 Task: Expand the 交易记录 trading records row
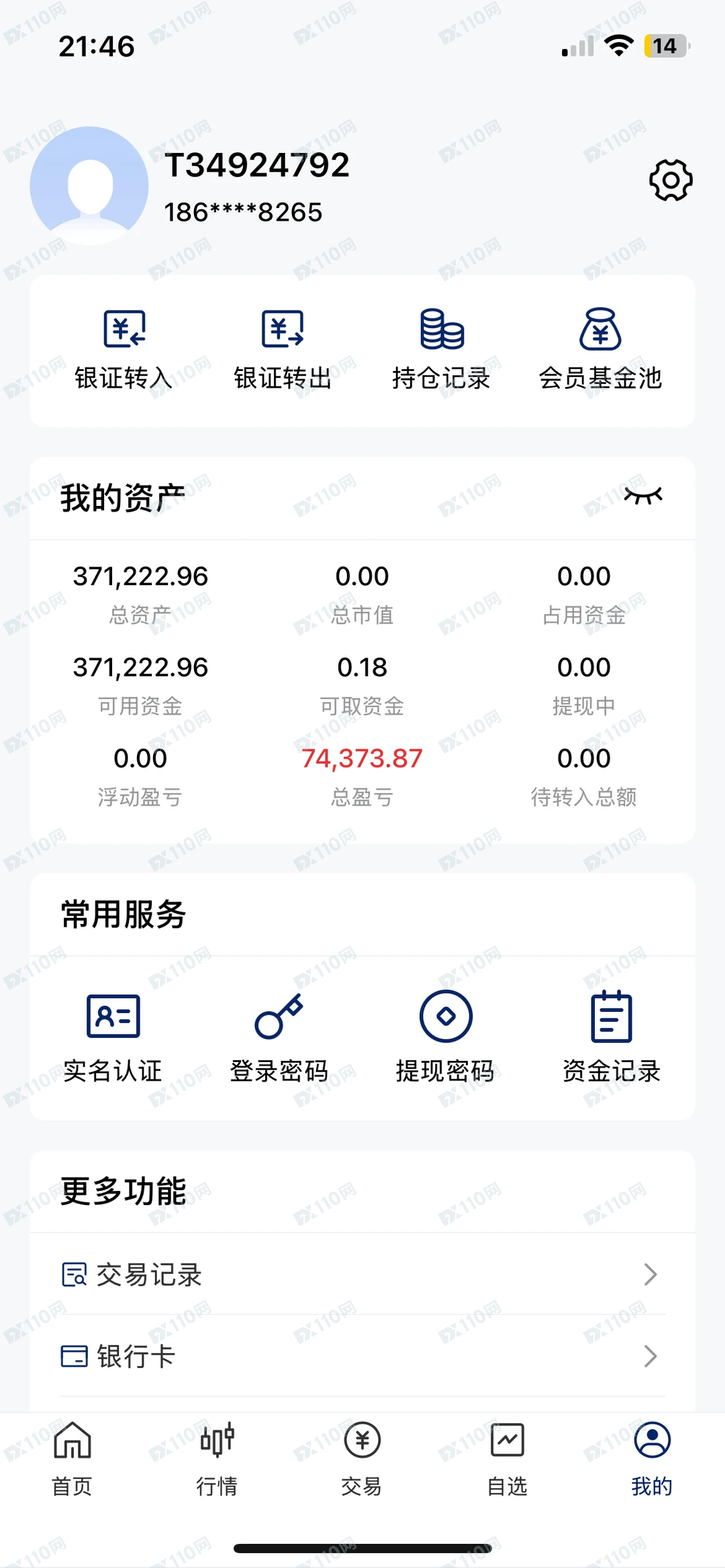tap(362, 1274)
